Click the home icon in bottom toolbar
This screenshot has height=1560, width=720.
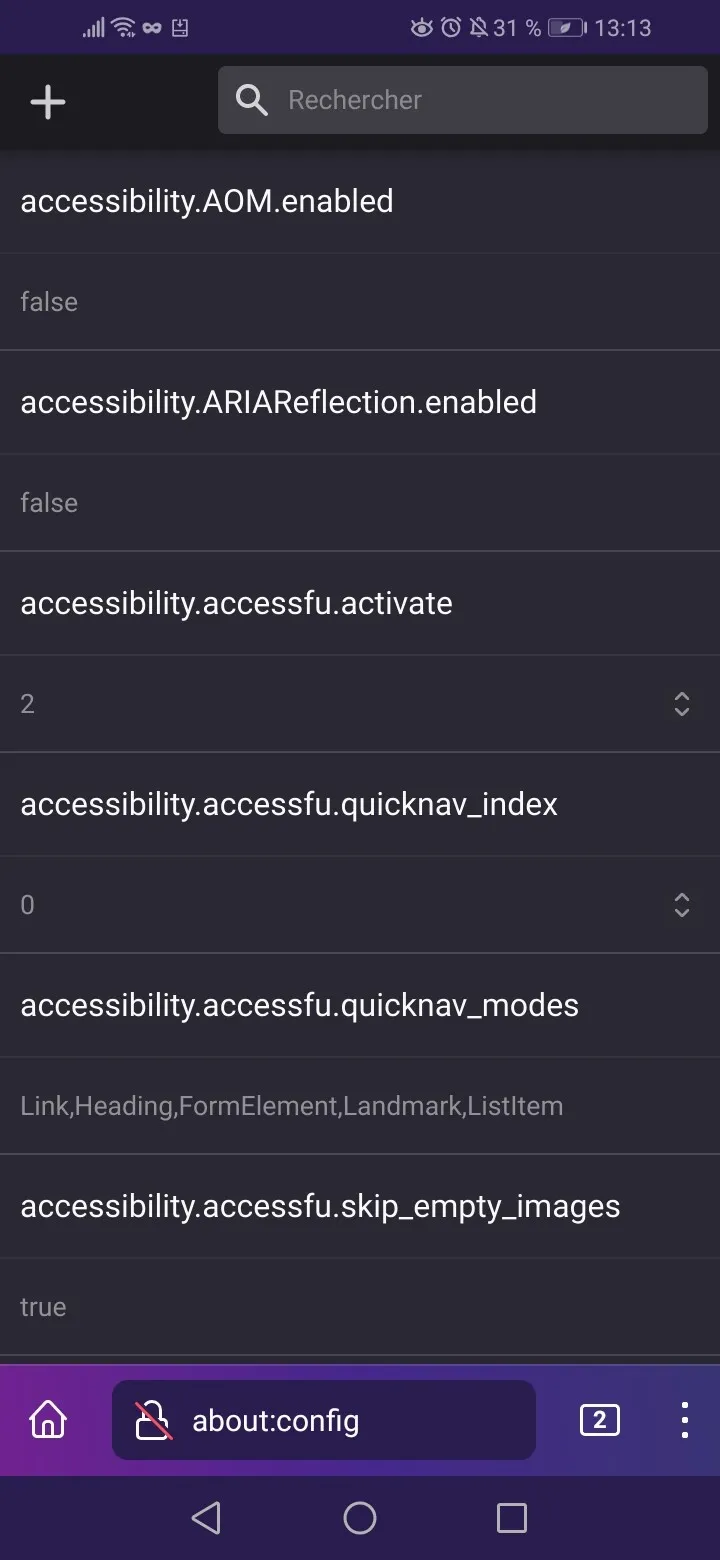pyautogui.click(x=48, y=1420)
